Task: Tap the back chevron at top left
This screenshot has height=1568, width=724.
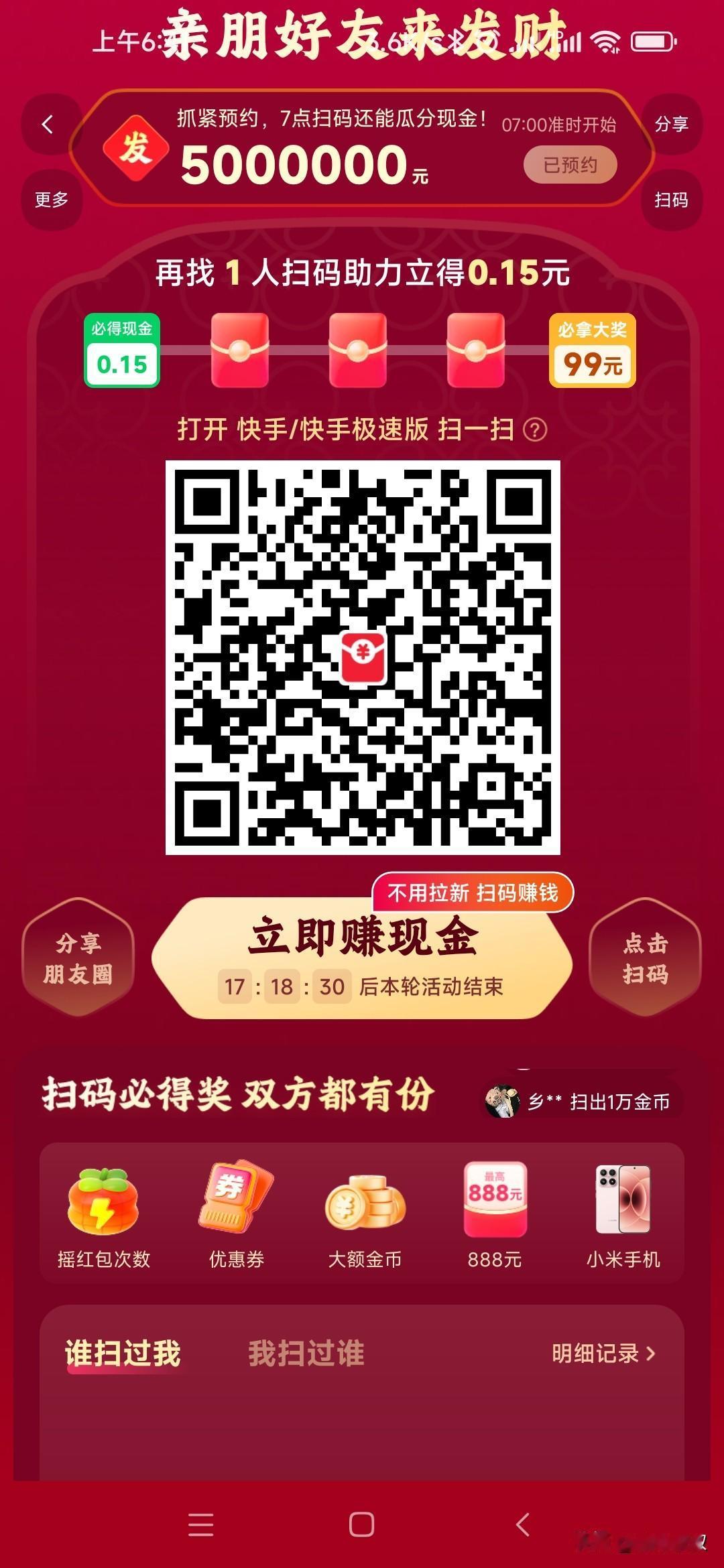Action: pyautogui.click(x=46, y=126)
